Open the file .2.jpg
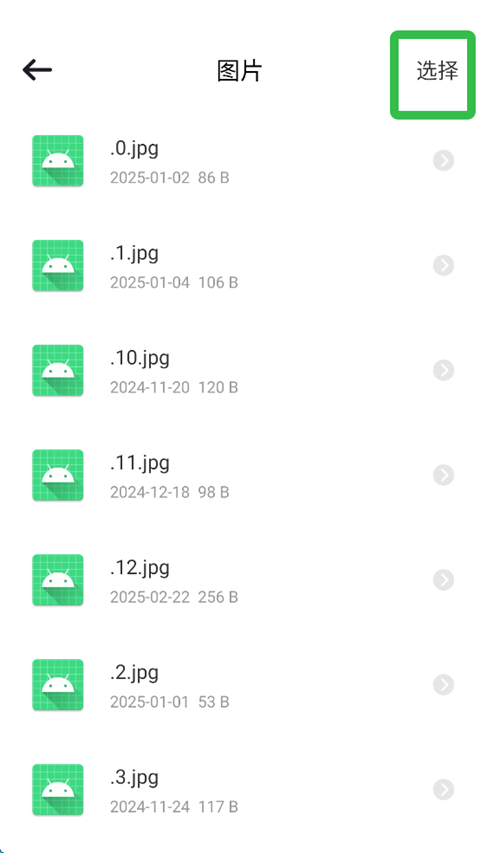480x853 pixels. 240,685
